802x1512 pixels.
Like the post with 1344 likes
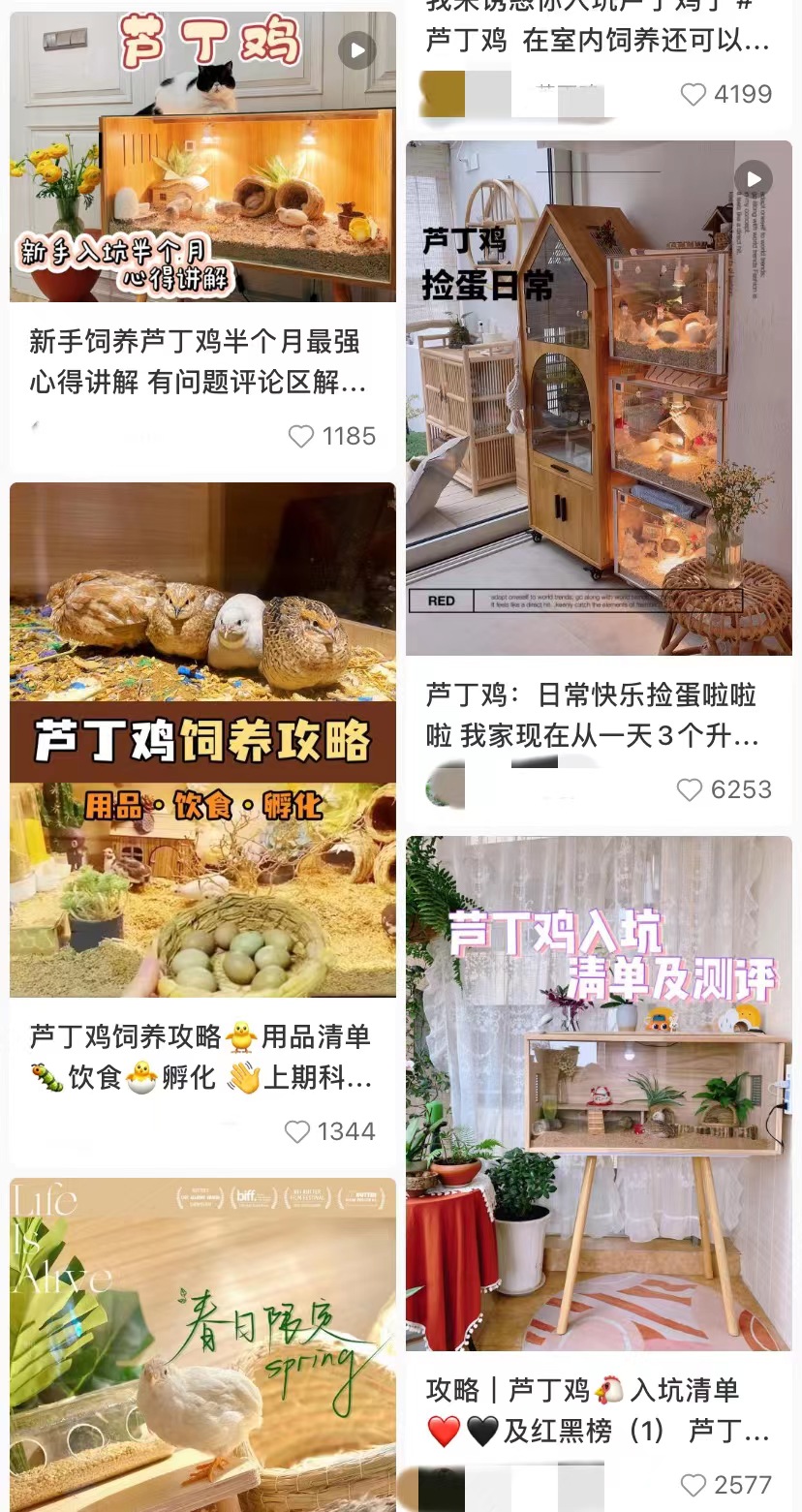tap(297, 1131)
